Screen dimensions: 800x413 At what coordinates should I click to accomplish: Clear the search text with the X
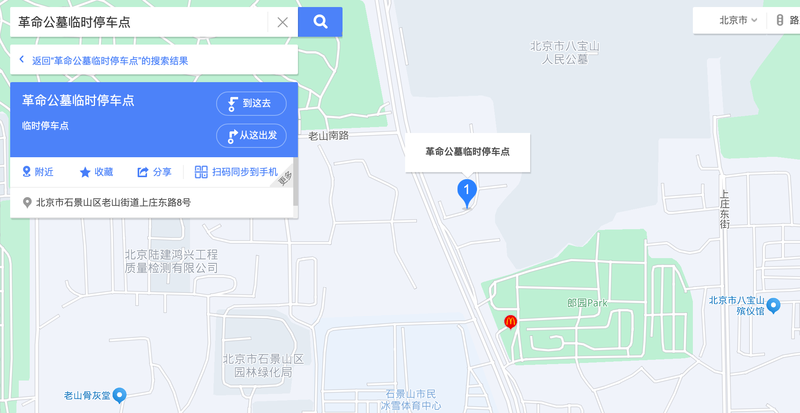pyautogui.click(x=282, y=22)
